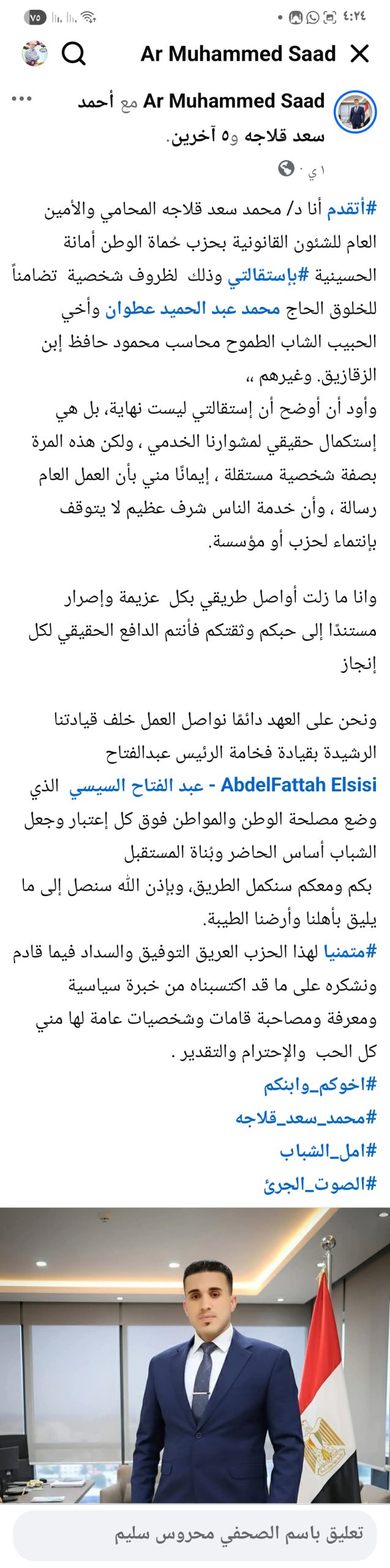This screenshot has width=390, height=1568.
Task: Open the hashtag #أتقدم
Action: pyautogui.click(x=351, y=209)
